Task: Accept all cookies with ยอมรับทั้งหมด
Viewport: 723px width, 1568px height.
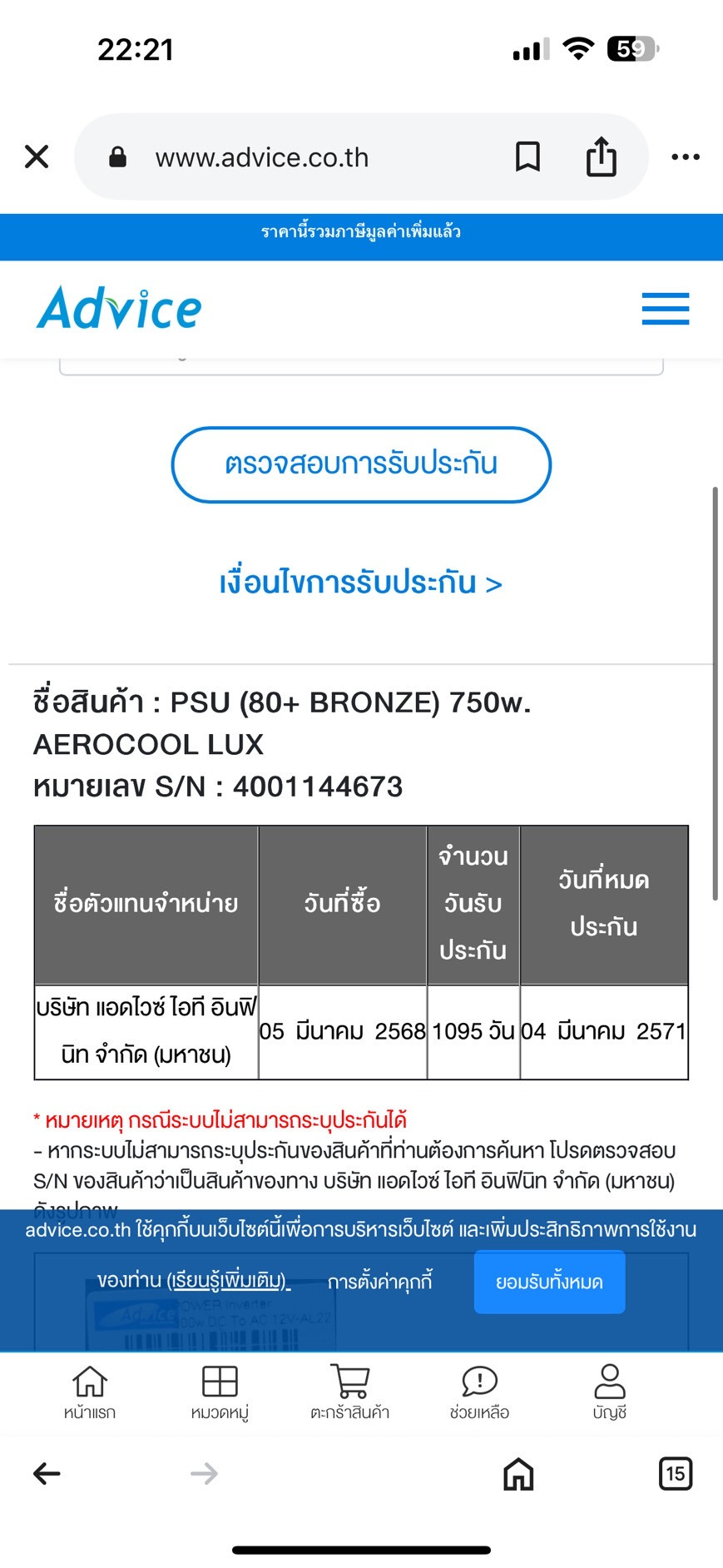Action: point(549,1282)
